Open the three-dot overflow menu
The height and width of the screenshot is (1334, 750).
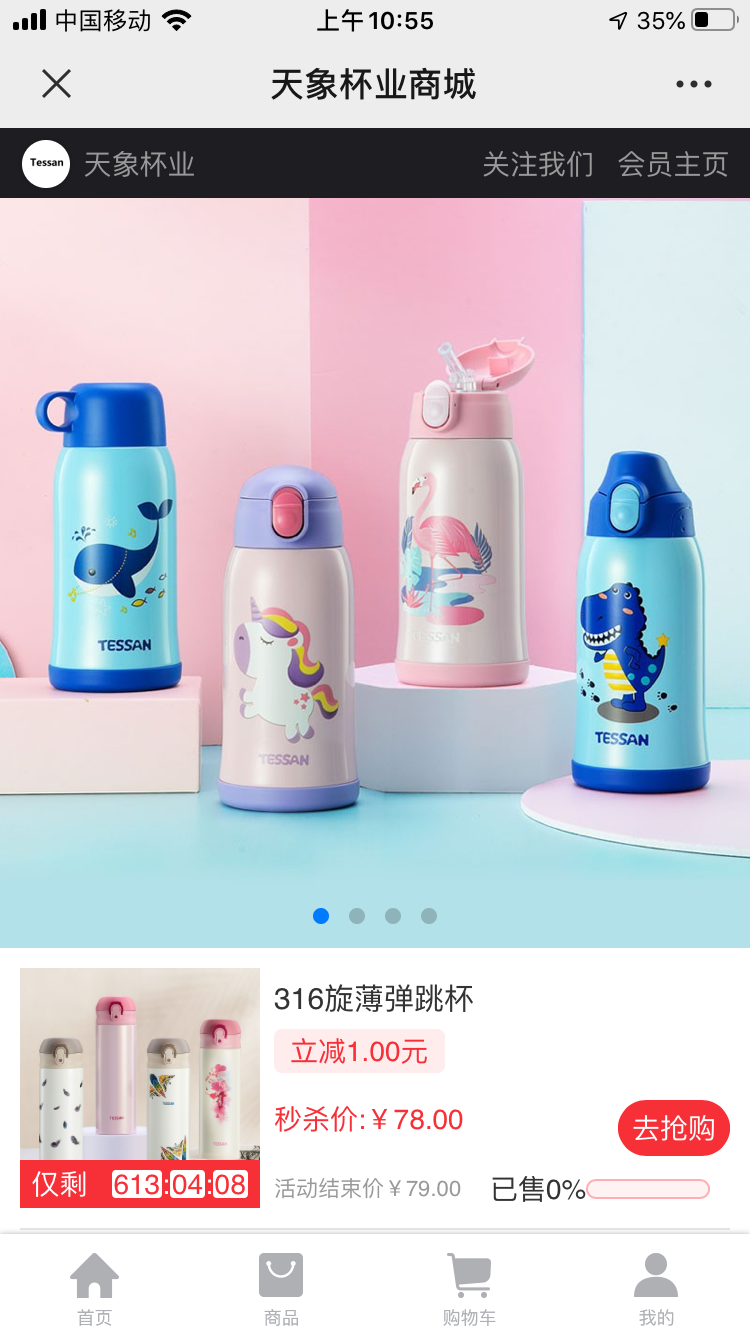(693, 85)
